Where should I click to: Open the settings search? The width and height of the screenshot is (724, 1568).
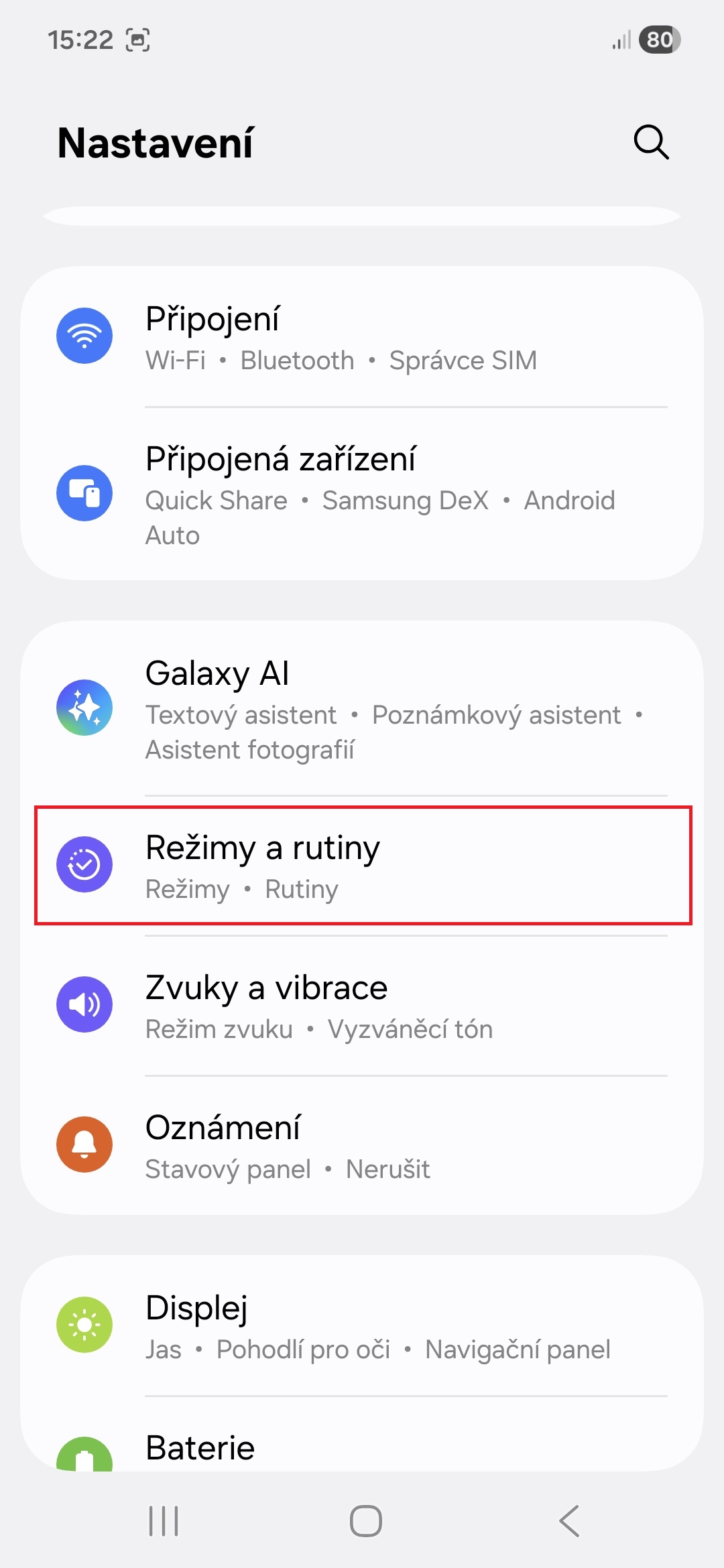click(651, 142)
